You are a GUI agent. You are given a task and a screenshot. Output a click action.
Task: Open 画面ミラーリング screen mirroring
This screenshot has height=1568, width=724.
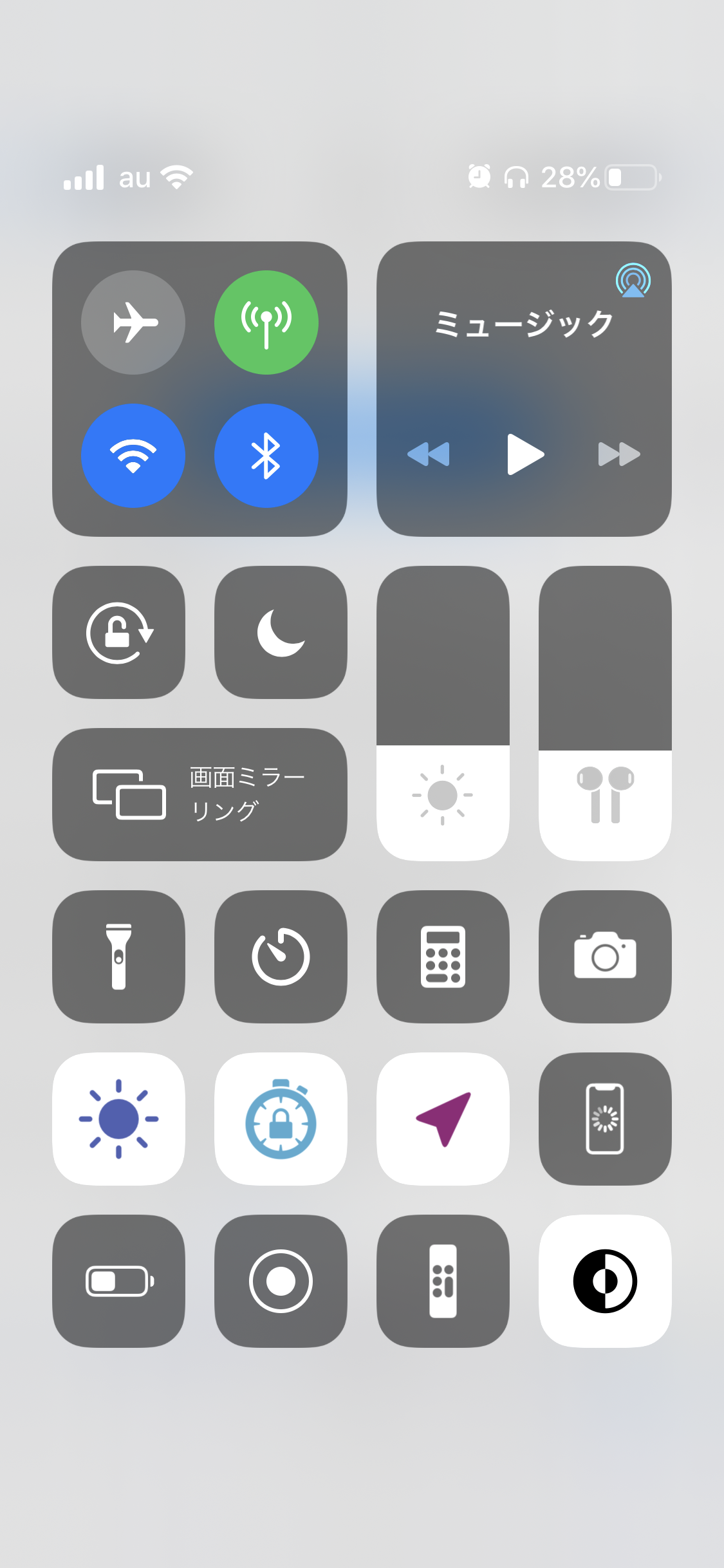(x=200, y=794)
